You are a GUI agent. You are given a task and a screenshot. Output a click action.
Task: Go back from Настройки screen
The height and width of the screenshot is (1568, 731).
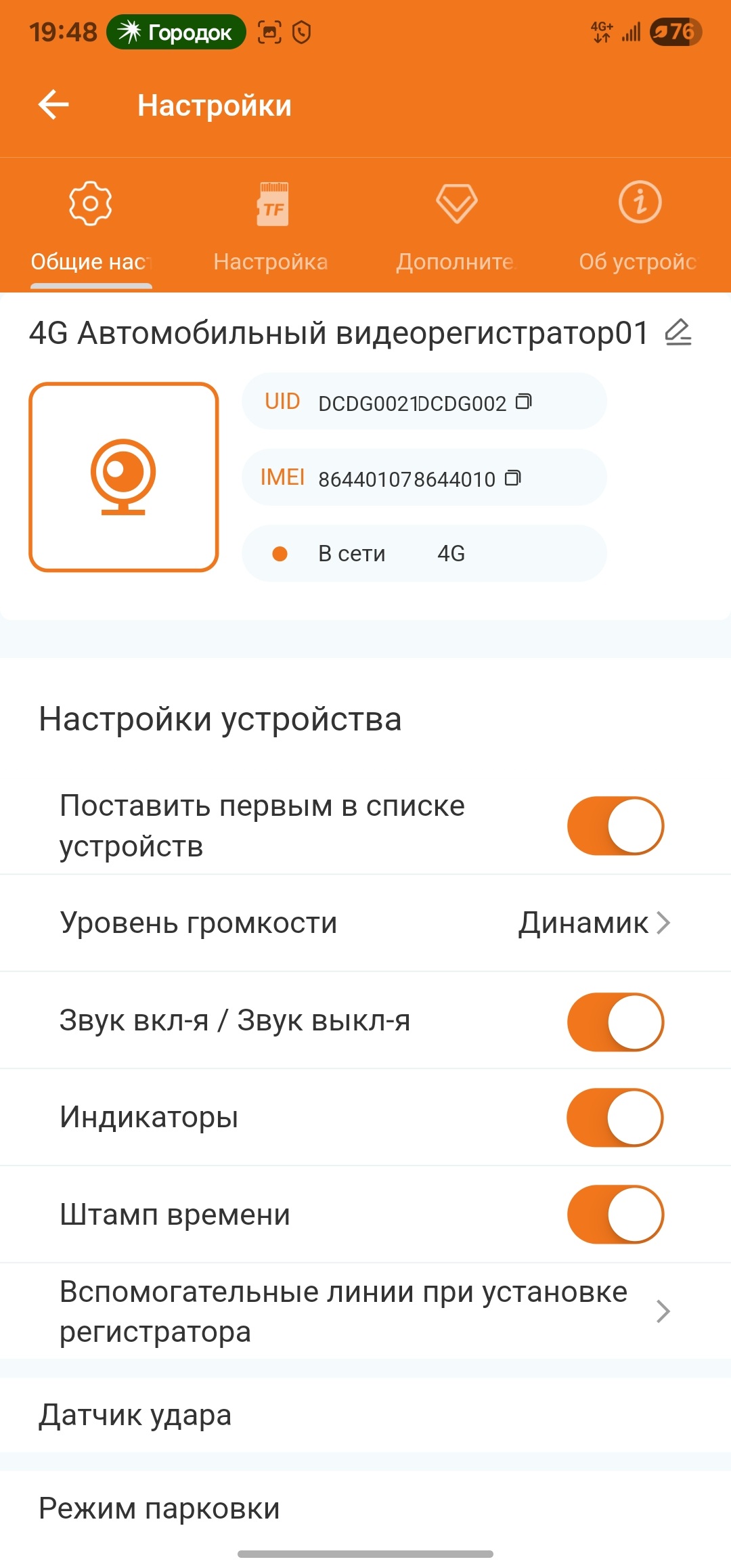(x=53, y=105)
